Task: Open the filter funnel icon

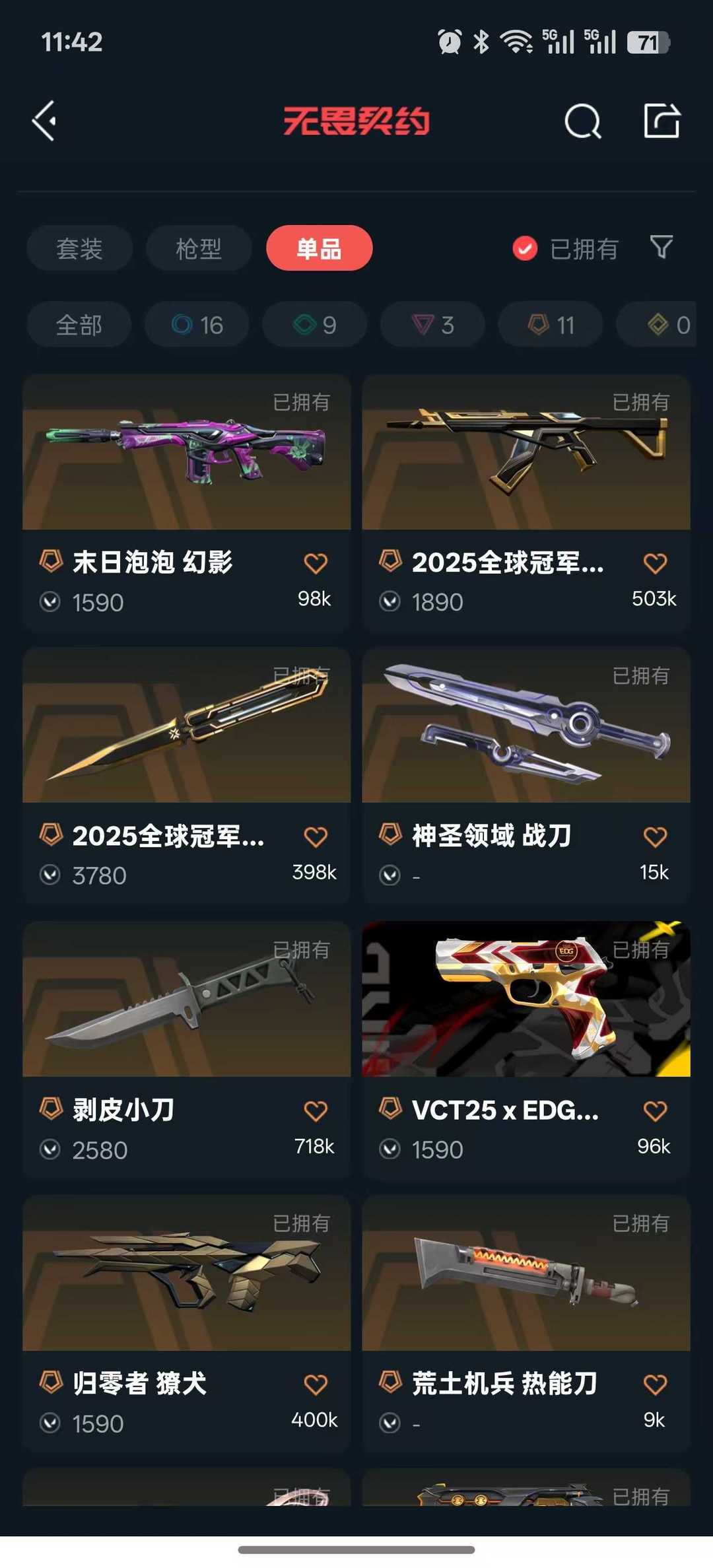Action: click(662, 248)
